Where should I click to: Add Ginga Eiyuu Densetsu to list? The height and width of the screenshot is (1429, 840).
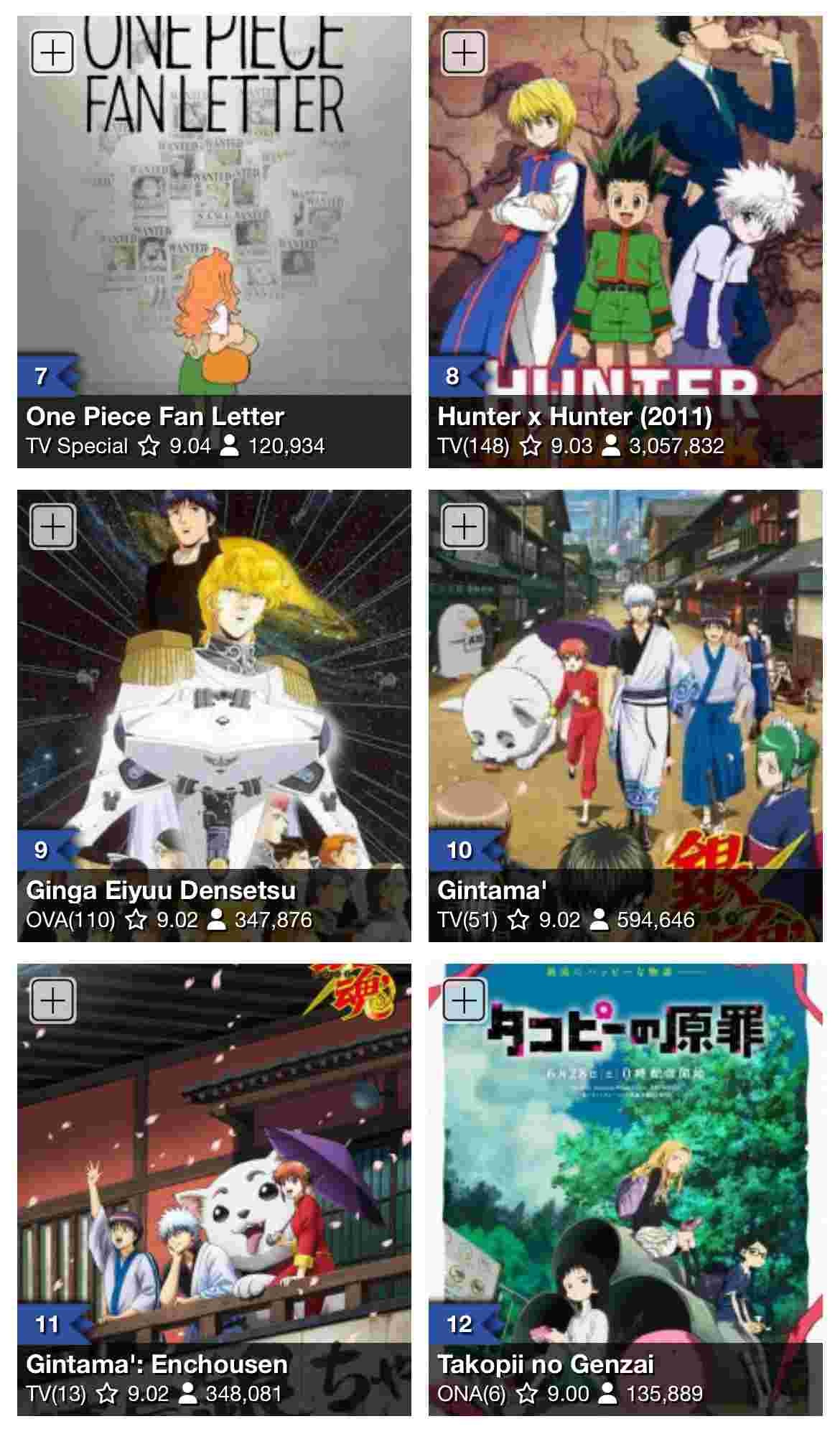(52, 526)
